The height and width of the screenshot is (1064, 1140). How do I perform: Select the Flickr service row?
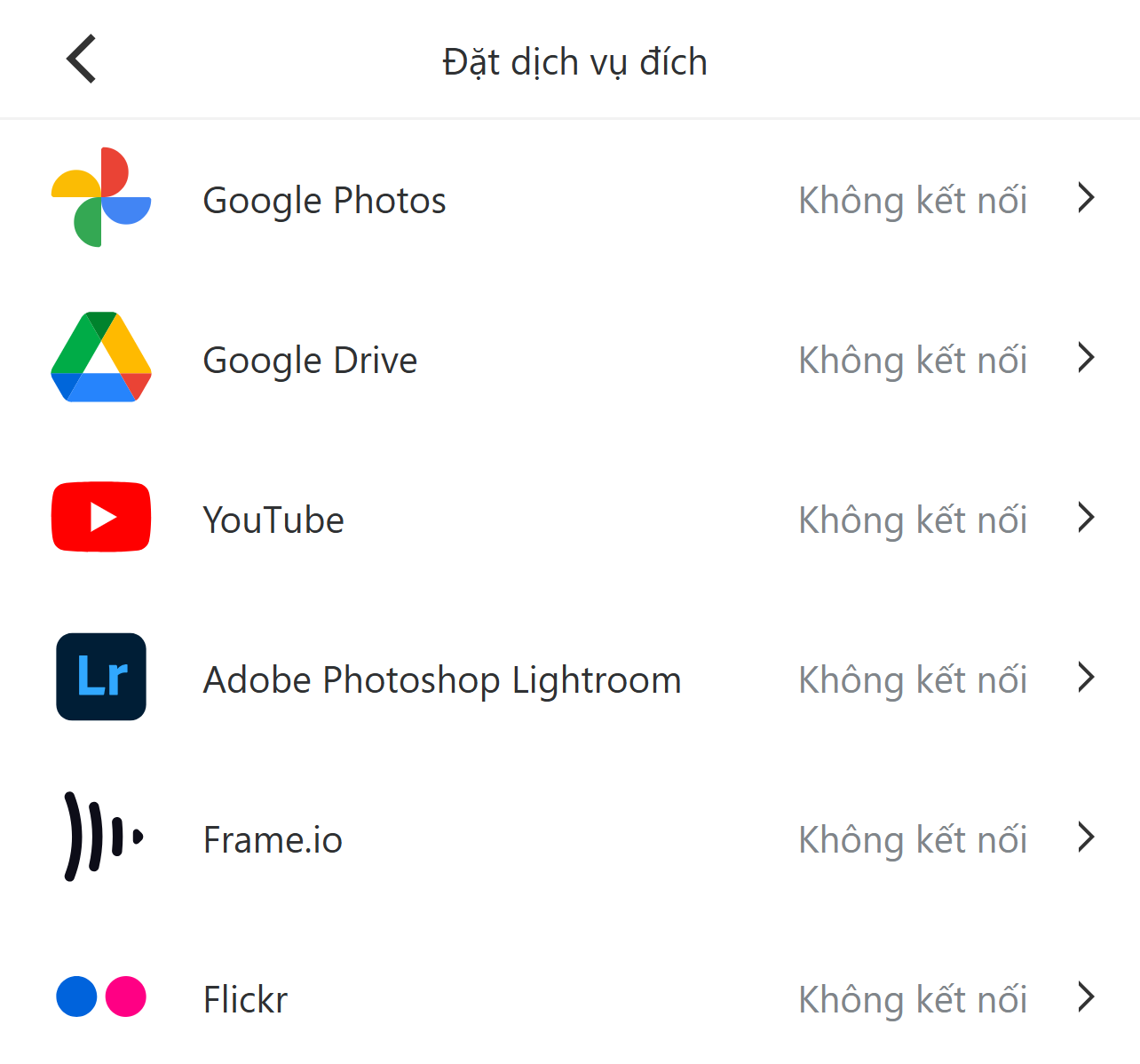[x=570, y=998]
